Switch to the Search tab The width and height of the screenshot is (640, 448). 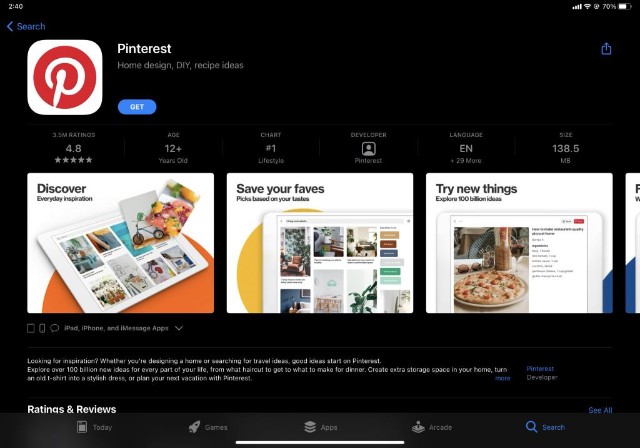(x=545, y=427)
